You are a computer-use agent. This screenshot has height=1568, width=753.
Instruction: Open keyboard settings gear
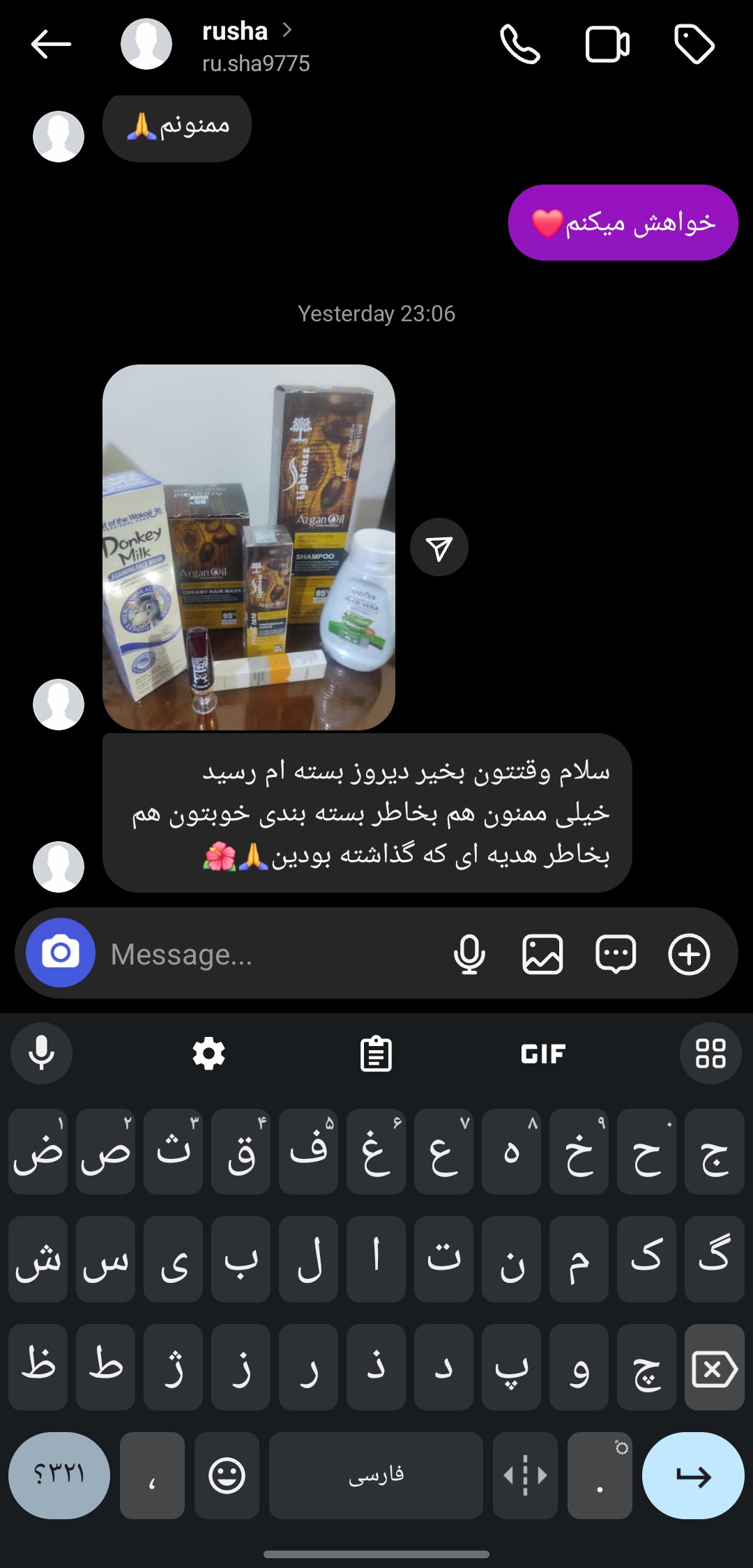point(209,1053)
